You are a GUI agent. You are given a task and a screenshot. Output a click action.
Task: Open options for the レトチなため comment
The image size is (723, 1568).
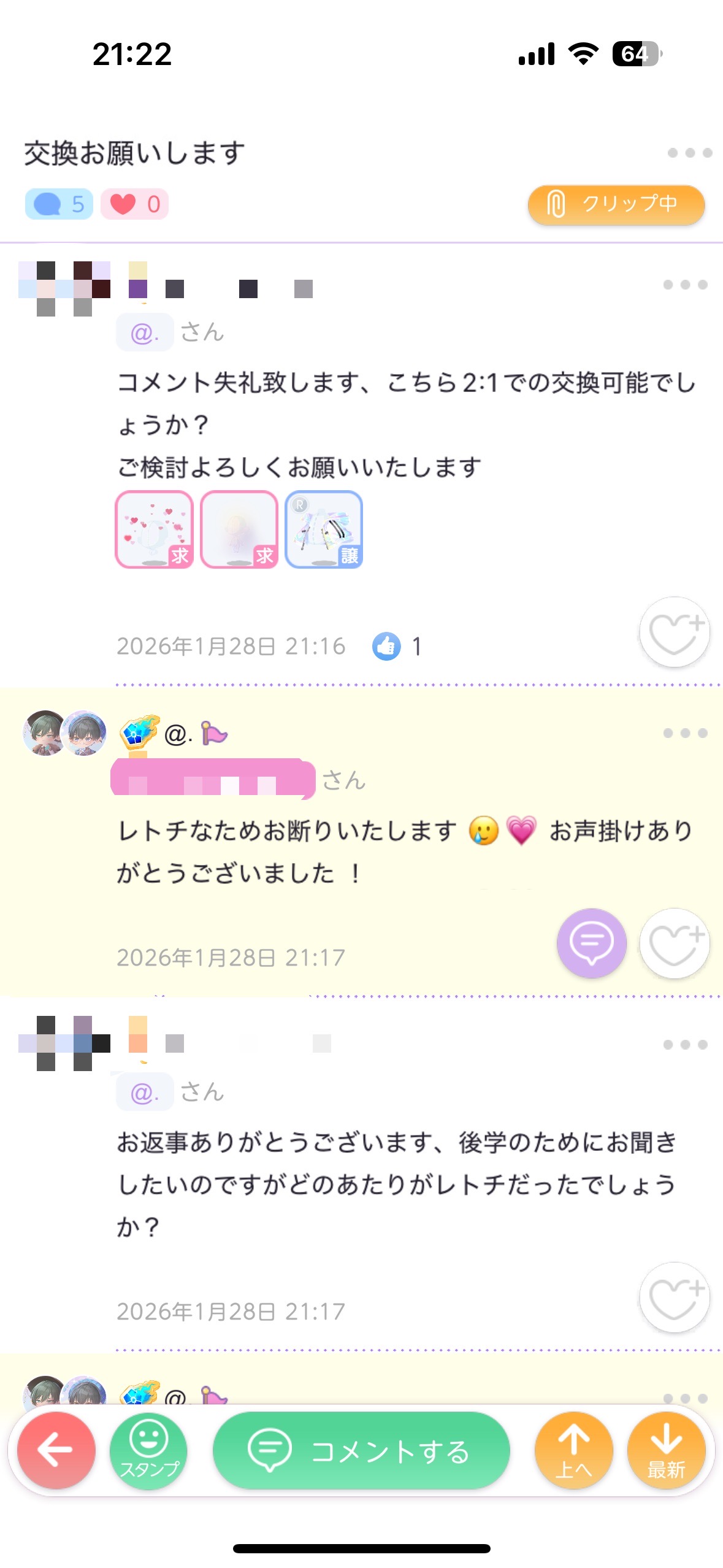pos(685,733)
